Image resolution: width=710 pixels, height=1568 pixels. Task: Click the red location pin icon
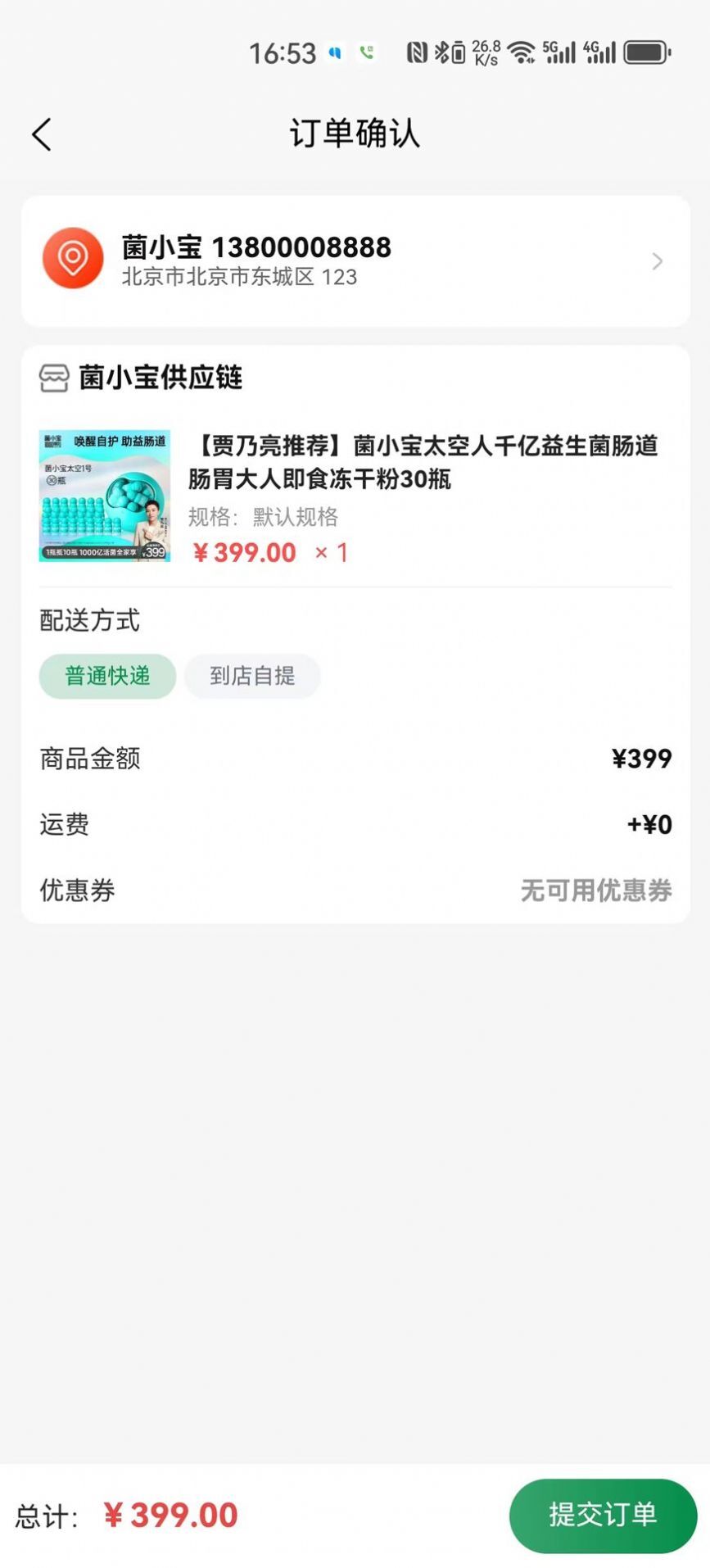click(x=73, y=261)
